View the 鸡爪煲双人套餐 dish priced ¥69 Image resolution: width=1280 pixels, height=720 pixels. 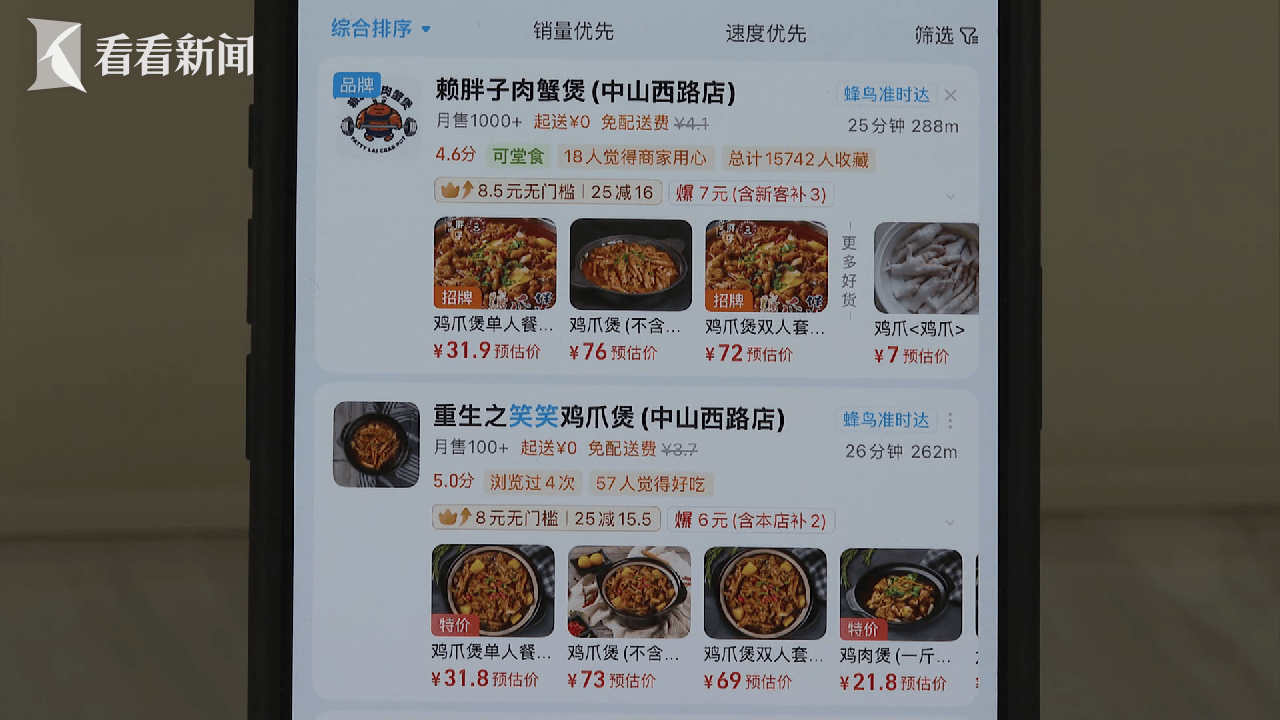pyautogui.click(x=765, y=593)
